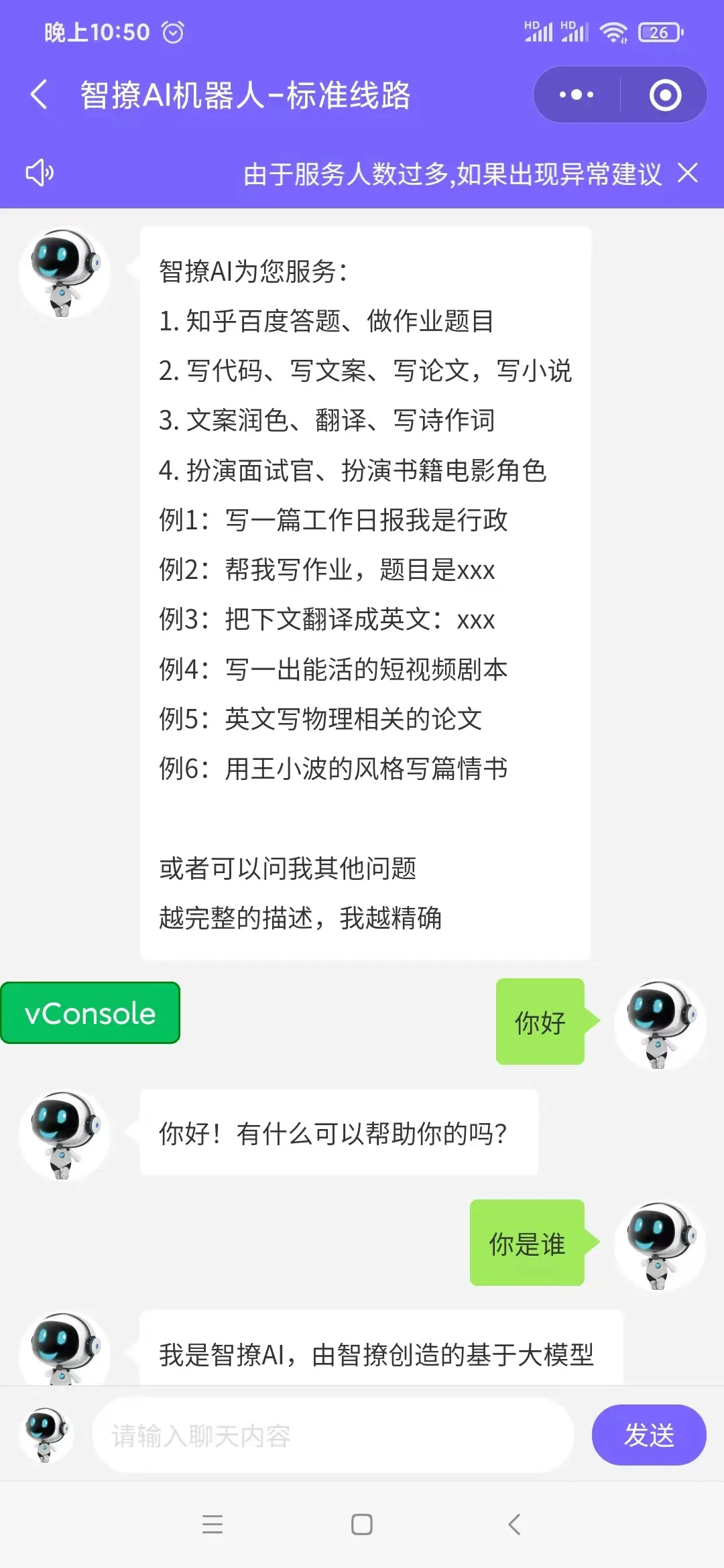Open recent apps from the navigation bar

click(213, 1524)
